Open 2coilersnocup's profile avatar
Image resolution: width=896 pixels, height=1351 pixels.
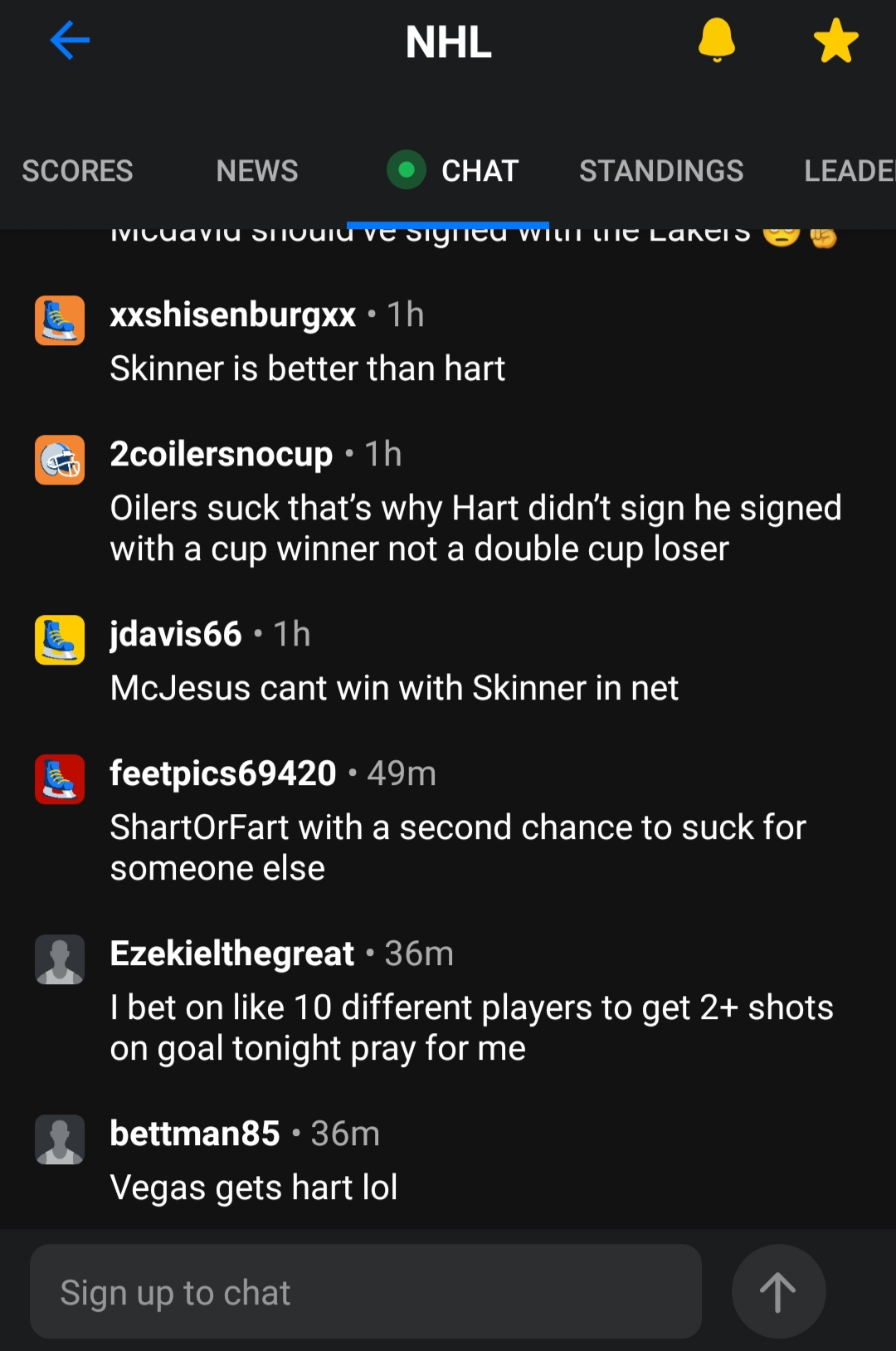point(60,460)
